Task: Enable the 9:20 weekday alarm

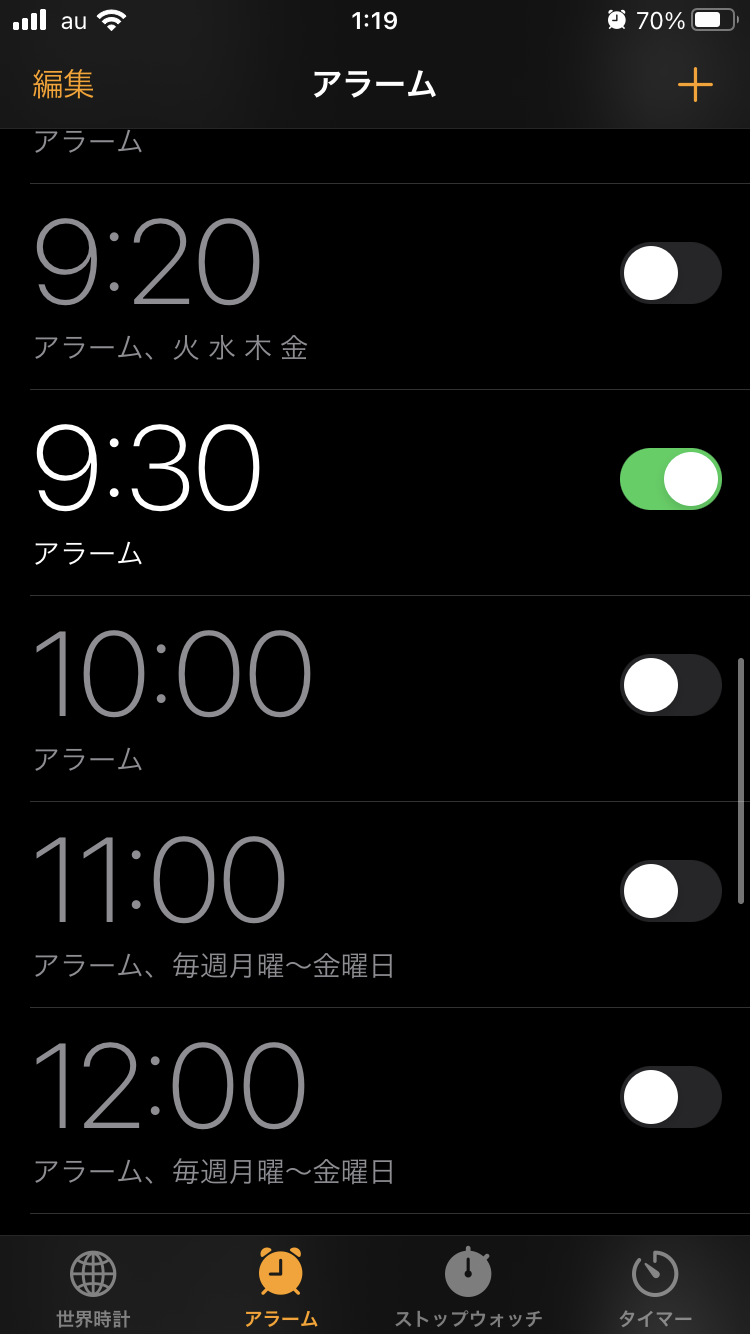Action: [x=670, y=273]
